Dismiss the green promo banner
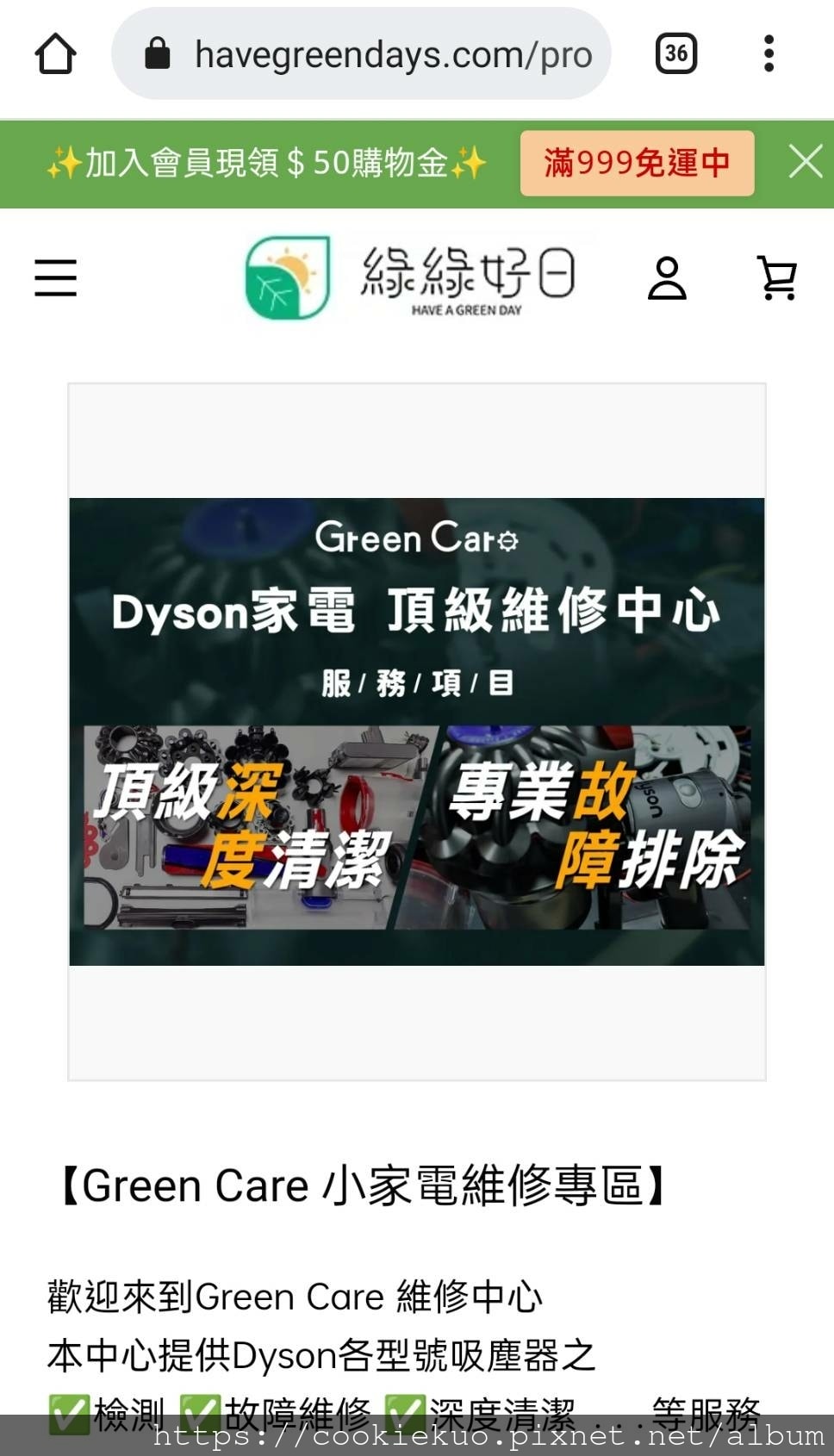 tap(805, 161)
